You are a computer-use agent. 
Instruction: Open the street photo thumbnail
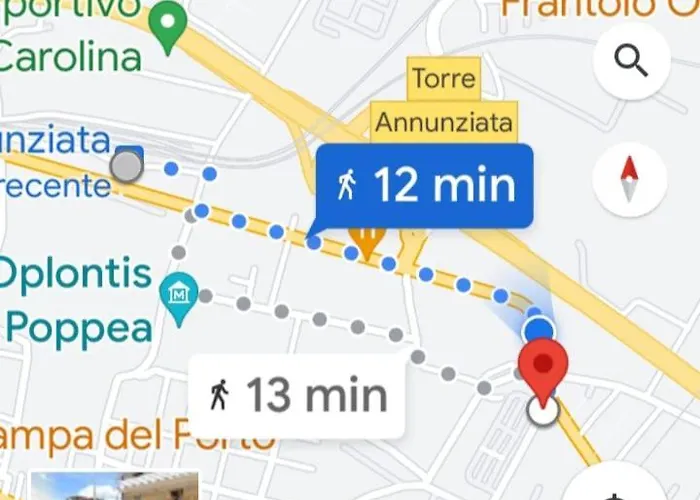(110, 487)
